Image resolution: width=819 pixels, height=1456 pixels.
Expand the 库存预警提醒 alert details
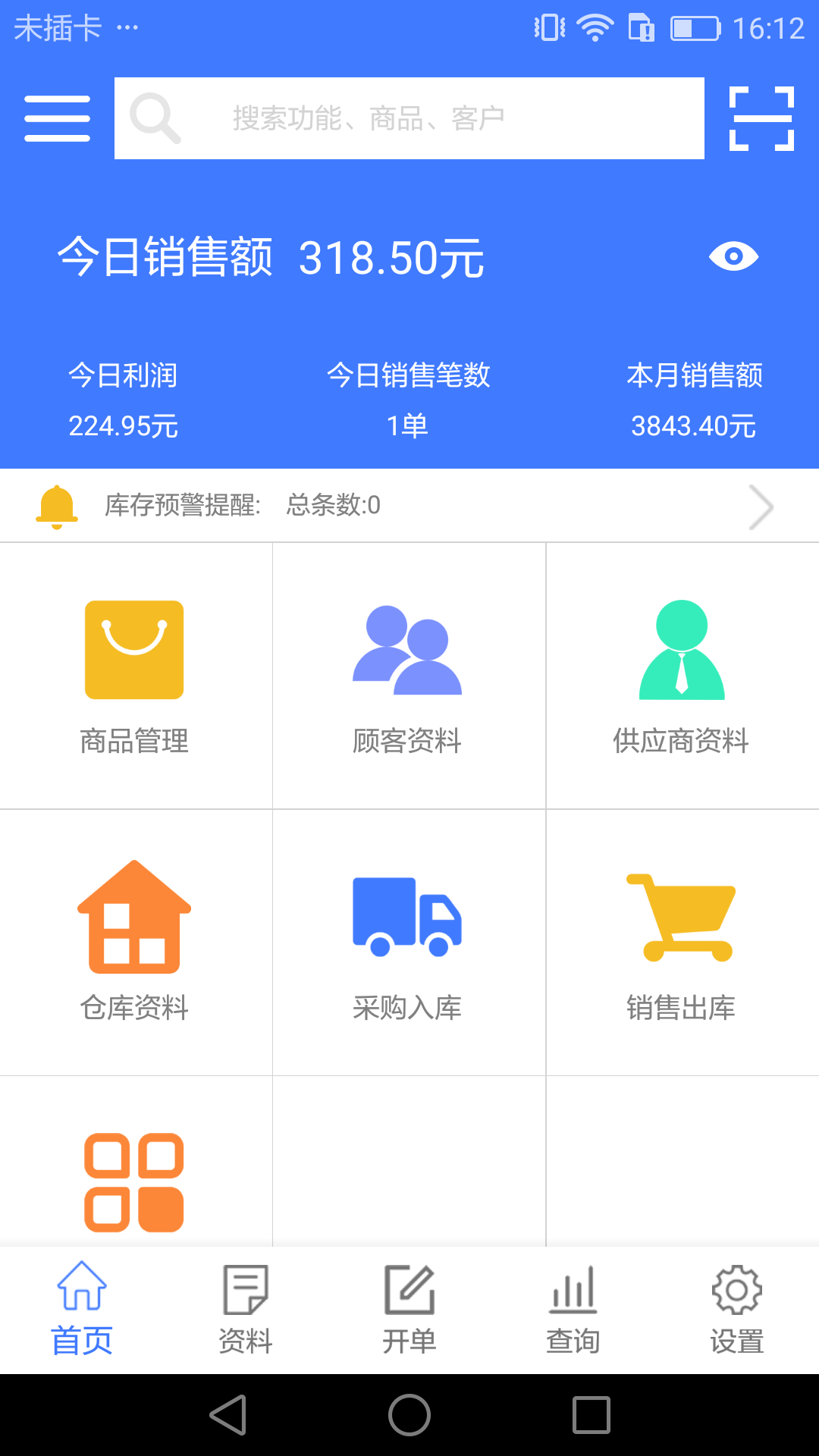click(763, 507)
